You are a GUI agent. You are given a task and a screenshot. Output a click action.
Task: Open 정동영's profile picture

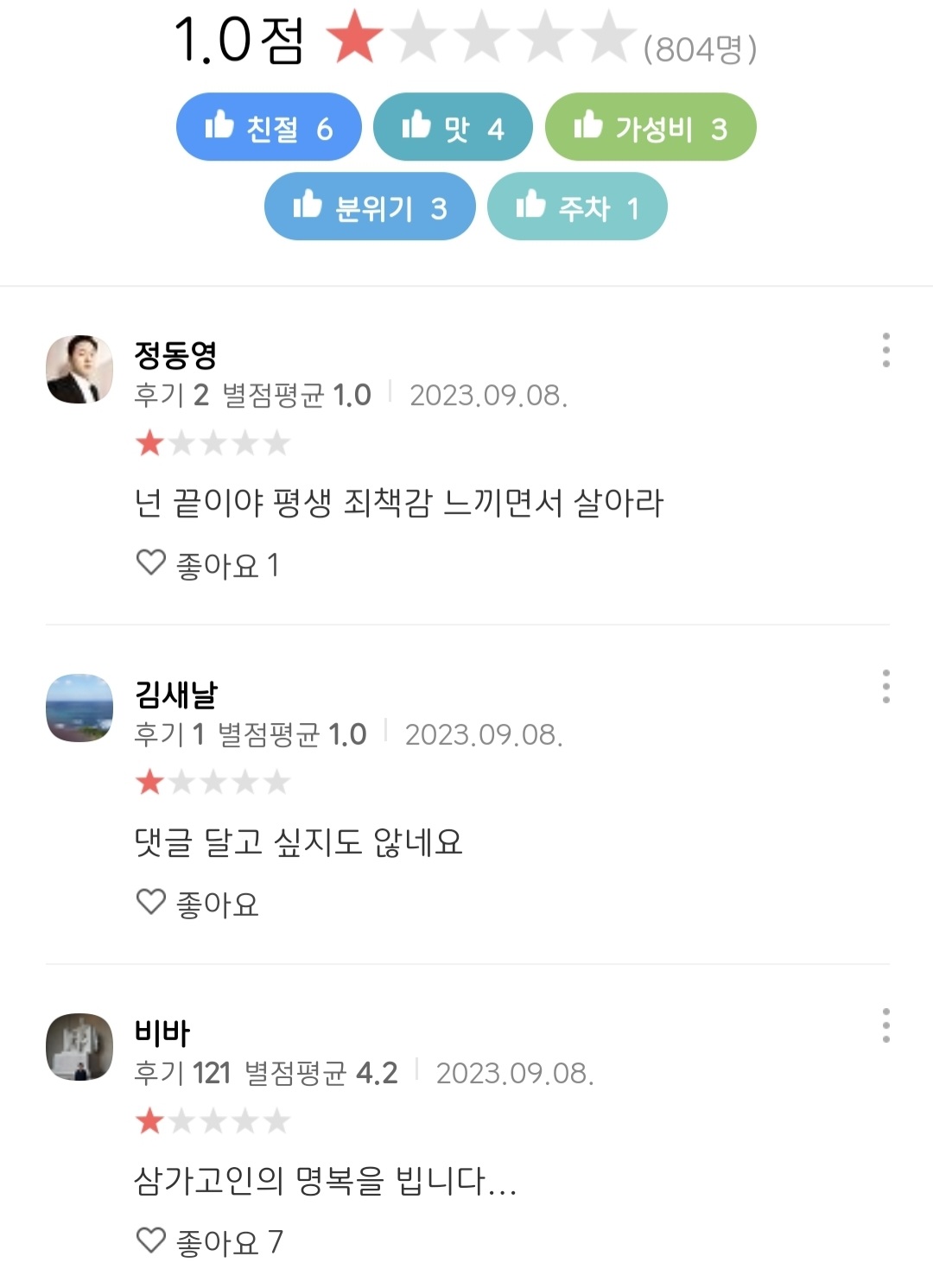coord(79,369)
